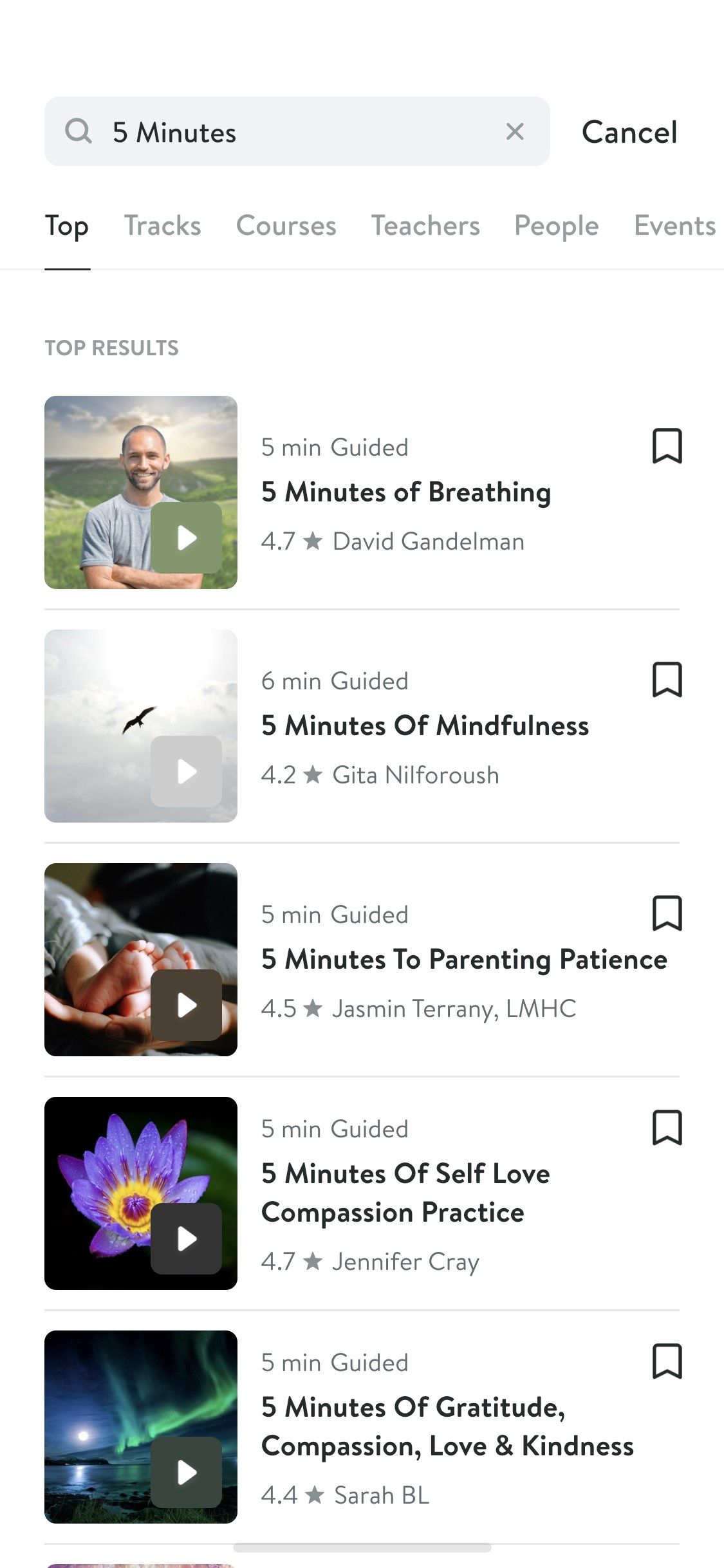
Task: Bookmark the 5 Minutes Of Mindfulness track
Action: (x=667, y=680)
